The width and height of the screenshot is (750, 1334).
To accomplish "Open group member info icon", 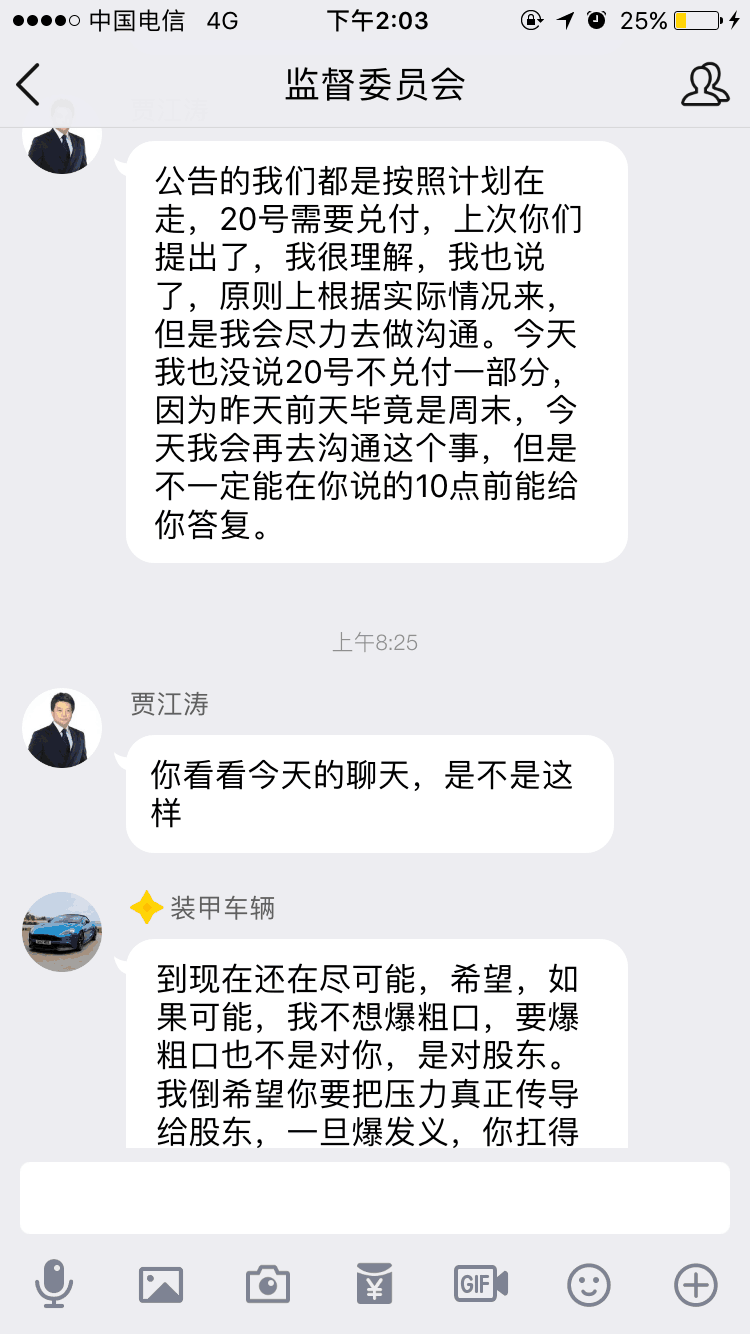I will 704,85.
